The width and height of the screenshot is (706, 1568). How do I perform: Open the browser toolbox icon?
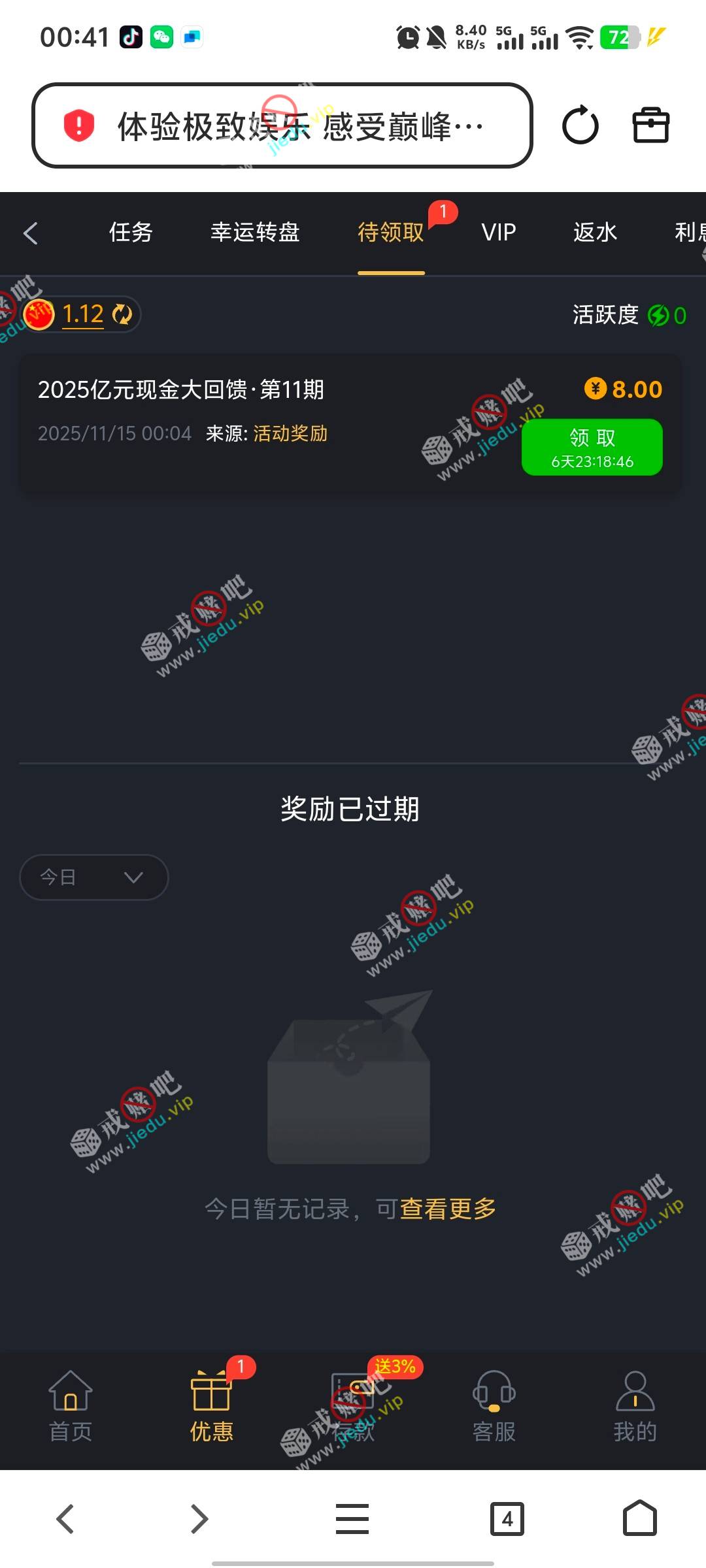click(x=650, y=125)
